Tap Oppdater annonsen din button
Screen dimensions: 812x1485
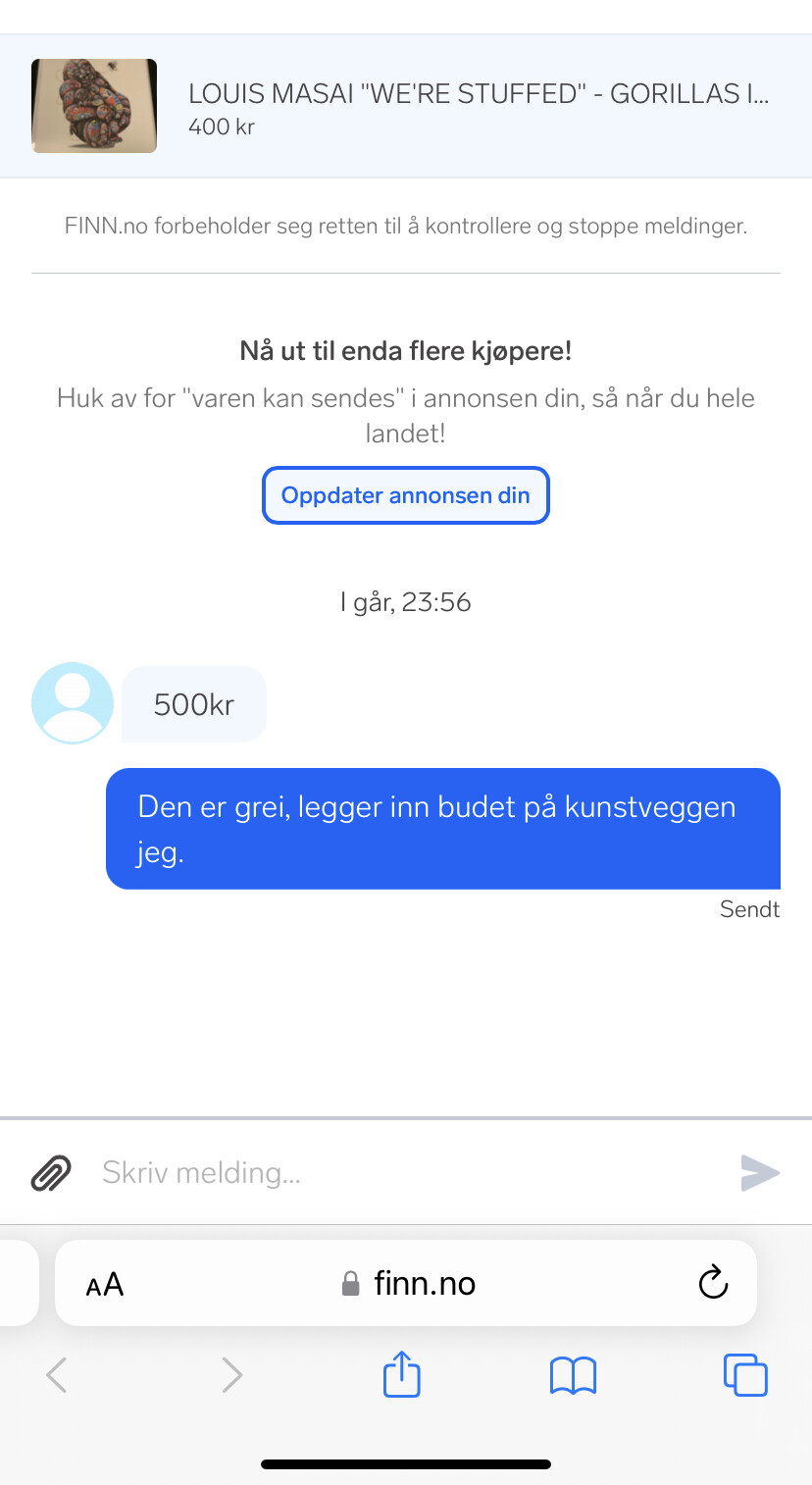pos(406,495)
